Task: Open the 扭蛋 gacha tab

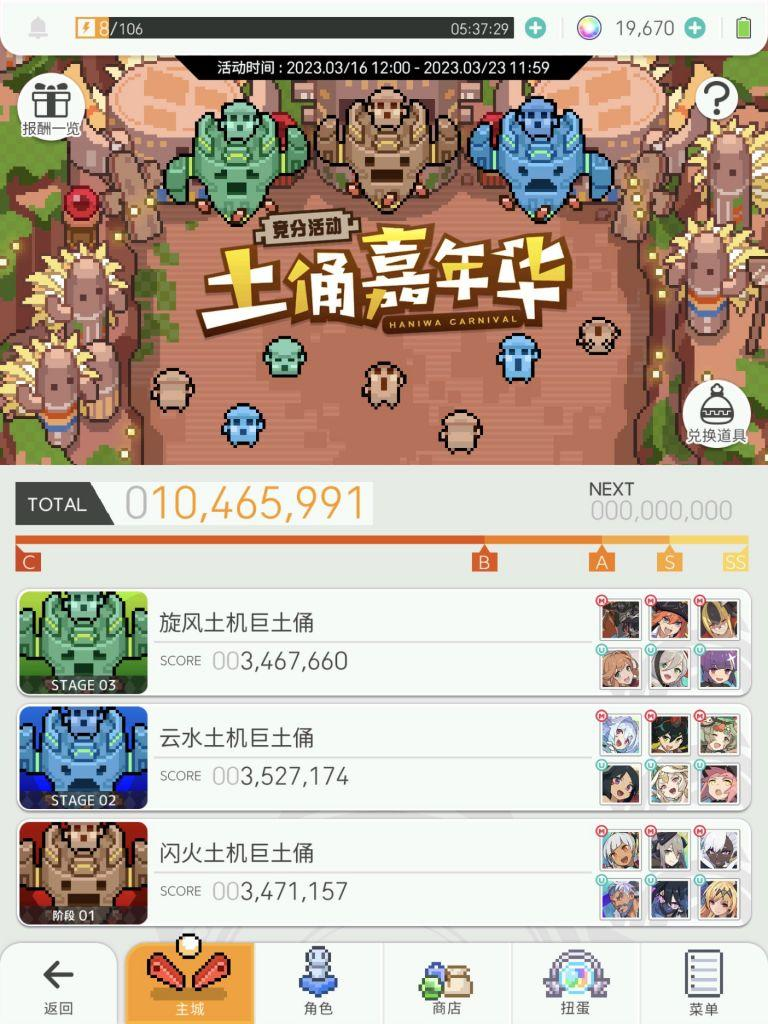Action: [x=575, y=984]
